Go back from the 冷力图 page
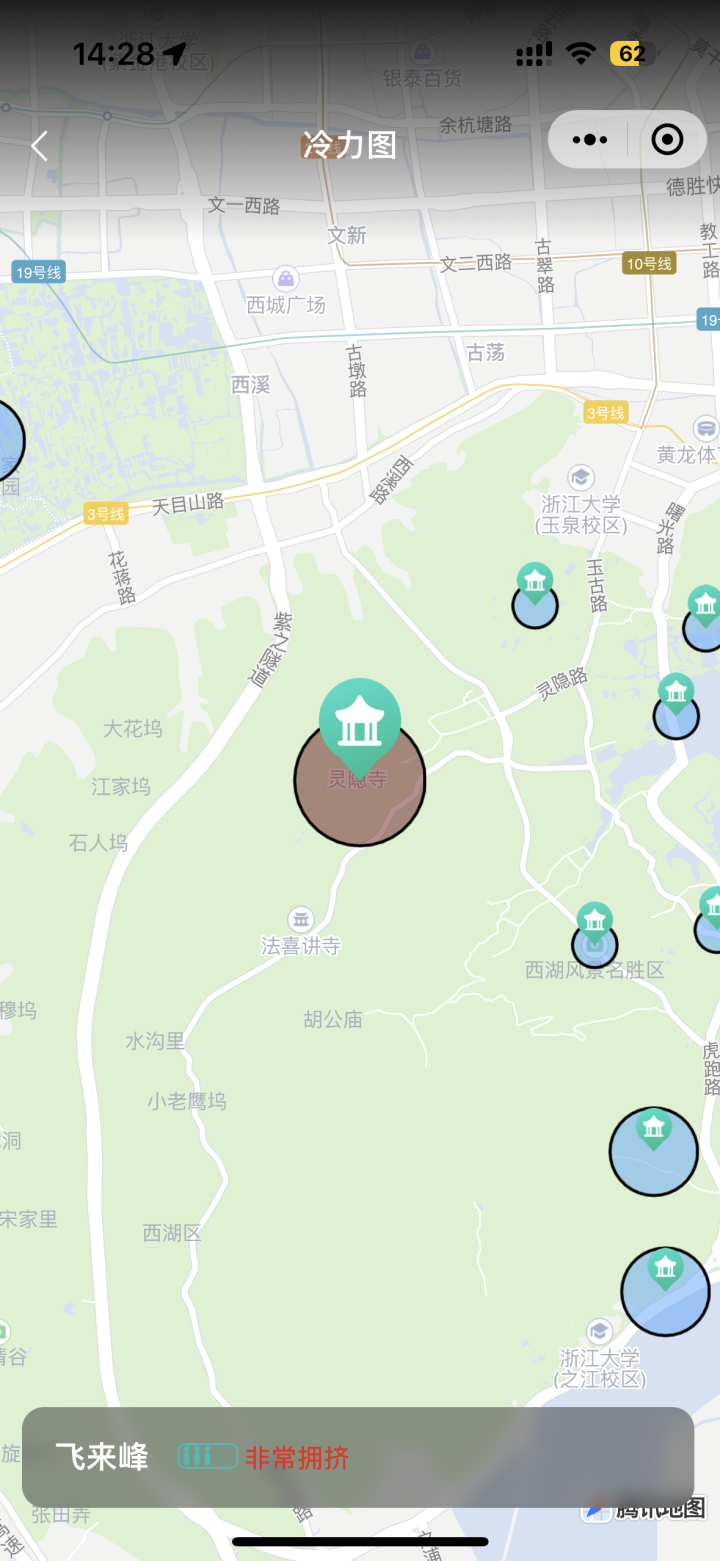Image resolution: width=720 pixels, height=1561 pixels. coord(40,146)
